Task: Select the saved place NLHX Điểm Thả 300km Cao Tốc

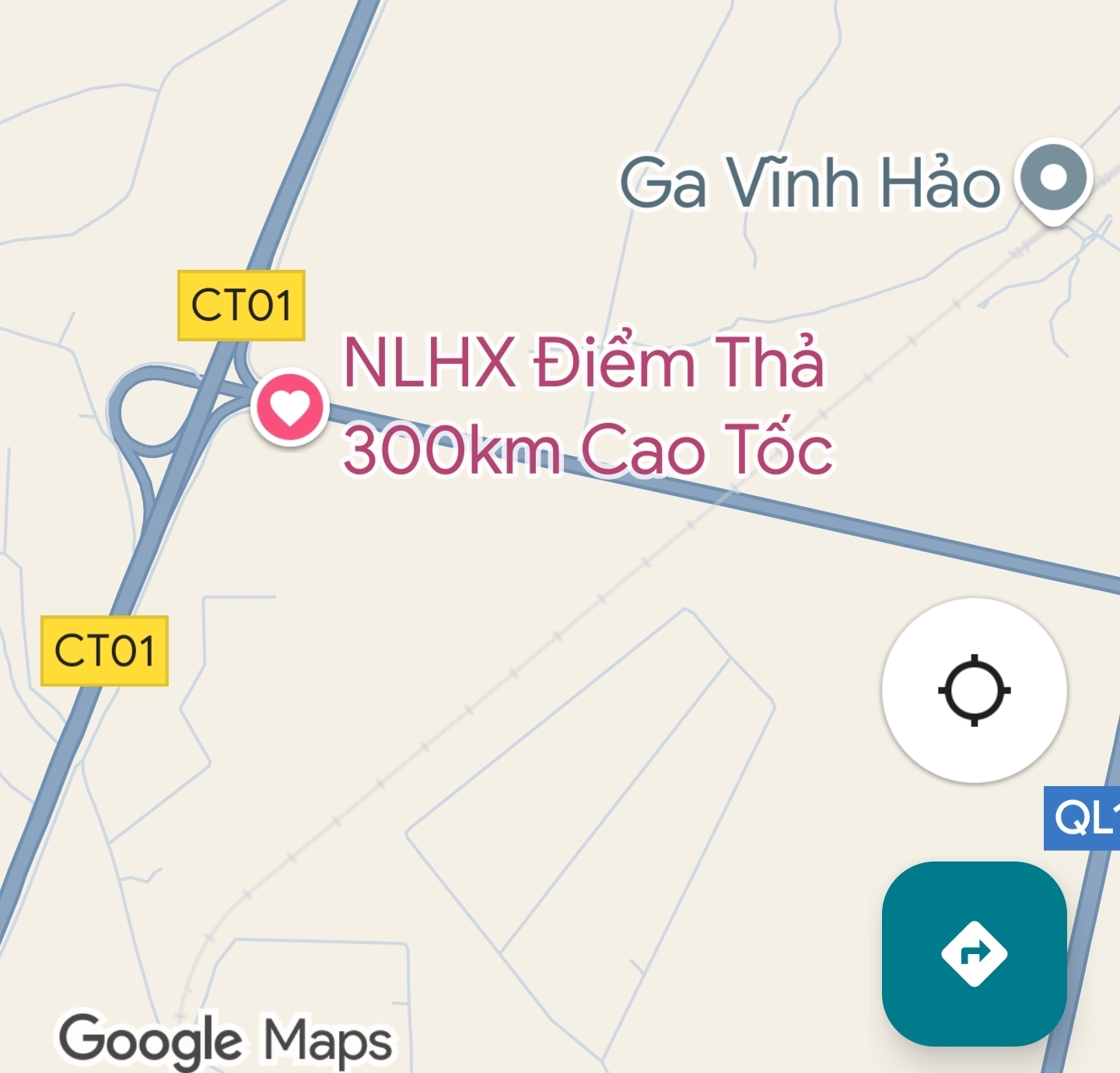Action: (289, 407)
